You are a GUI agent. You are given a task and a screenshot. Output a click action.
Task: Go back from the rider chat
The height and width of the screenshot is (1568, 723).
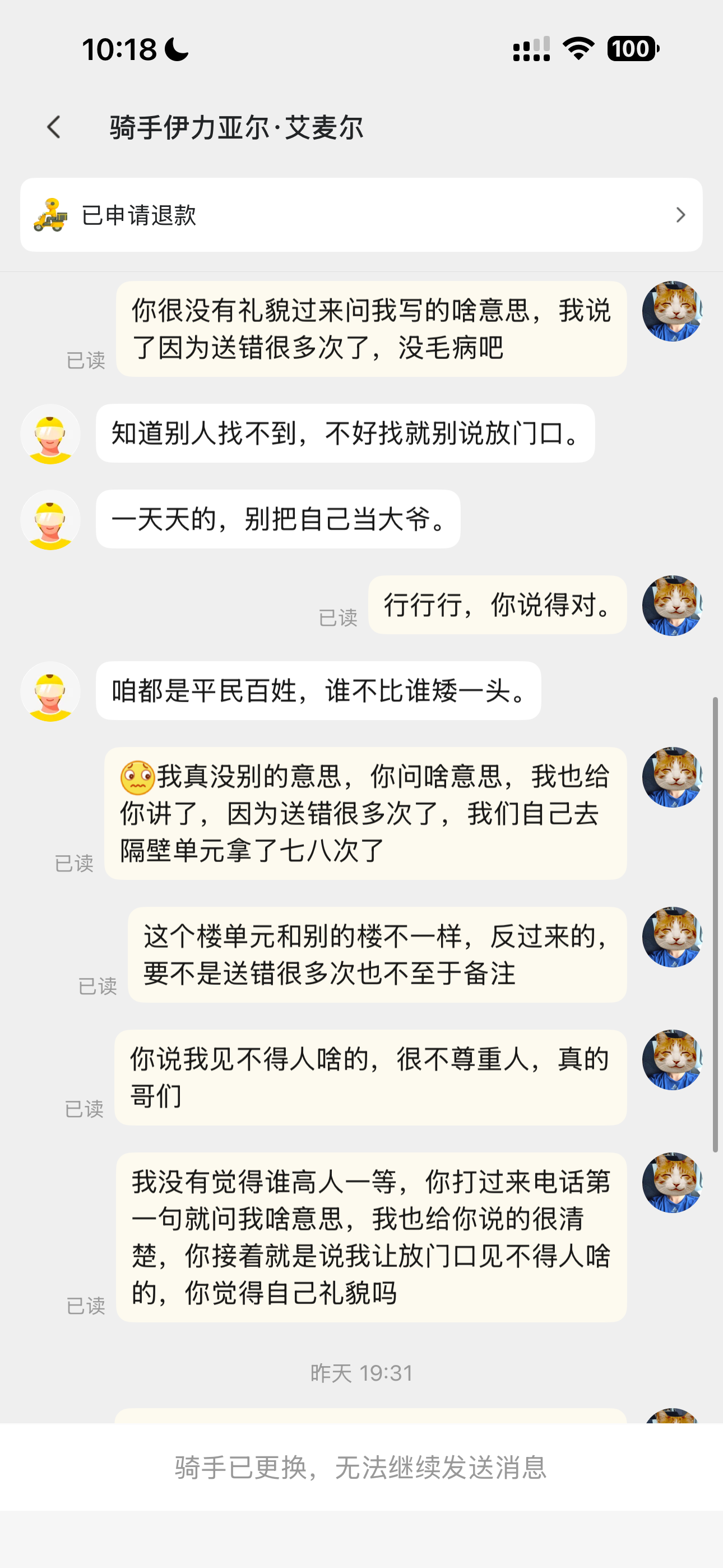54,127
